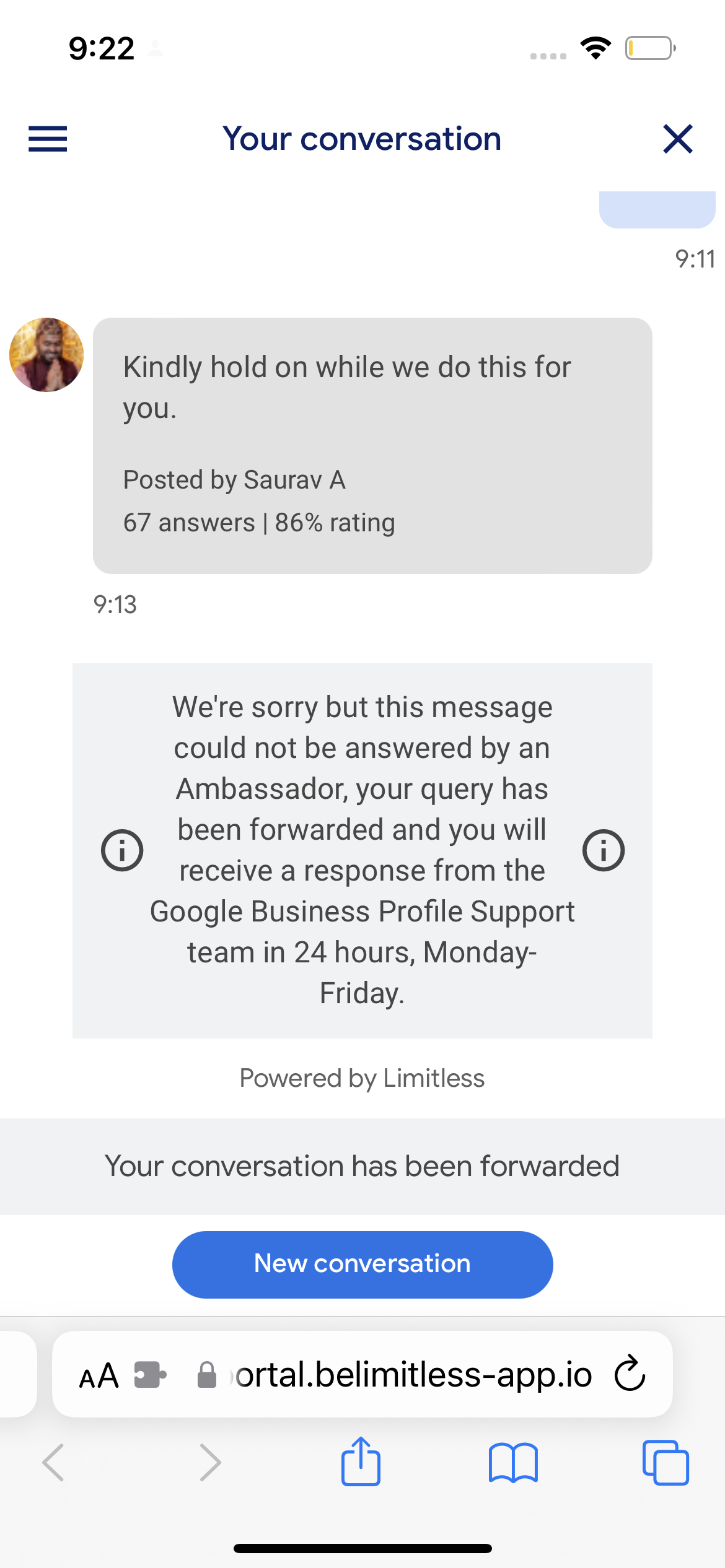
Task: Start a new conversation
Action: coord(362,1264)
